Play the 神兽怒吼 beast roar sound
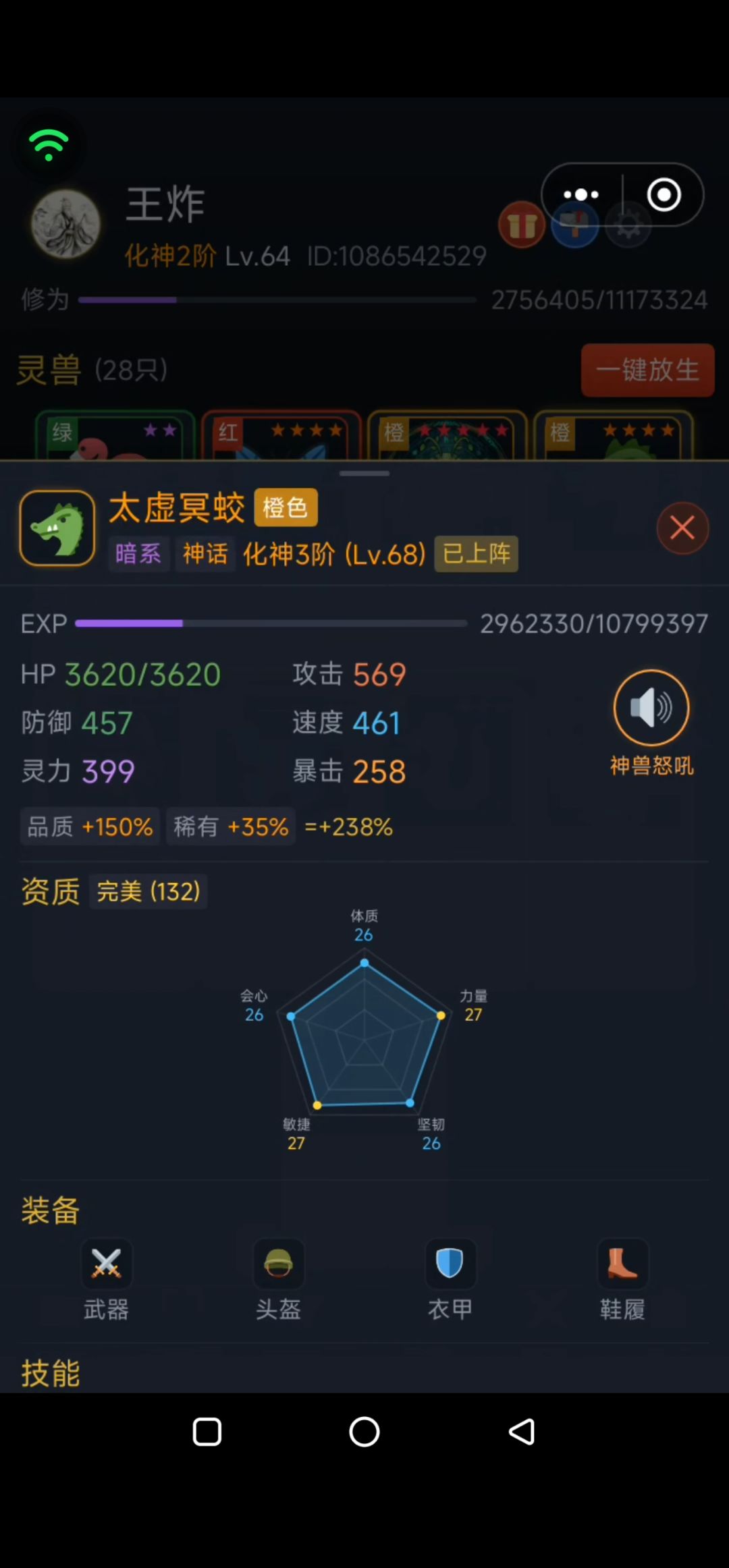Viewport: 729px width, 1568px height. pyautogui.click(x=650, y=708)
